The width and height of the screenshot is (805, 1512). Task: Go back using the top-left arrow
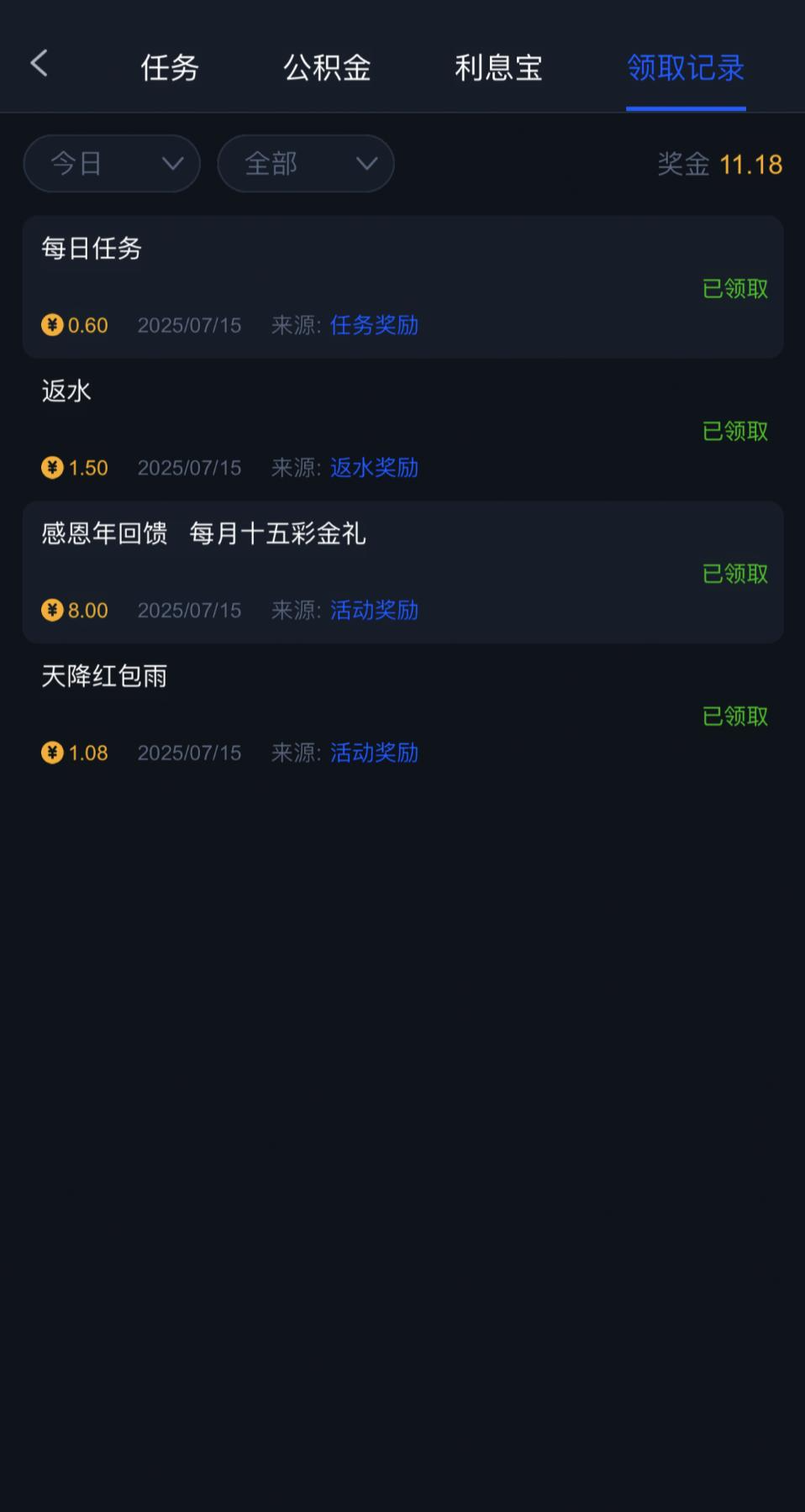coord(39,64)
